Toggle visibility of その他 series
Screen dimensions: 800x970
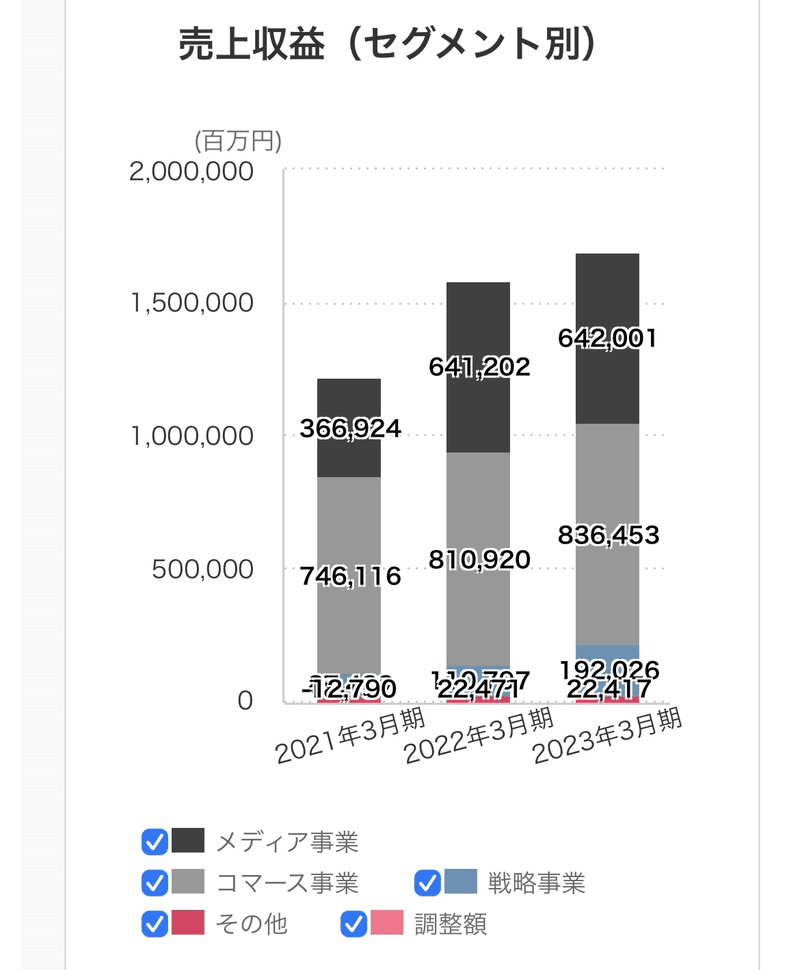[x=155, y=925]
